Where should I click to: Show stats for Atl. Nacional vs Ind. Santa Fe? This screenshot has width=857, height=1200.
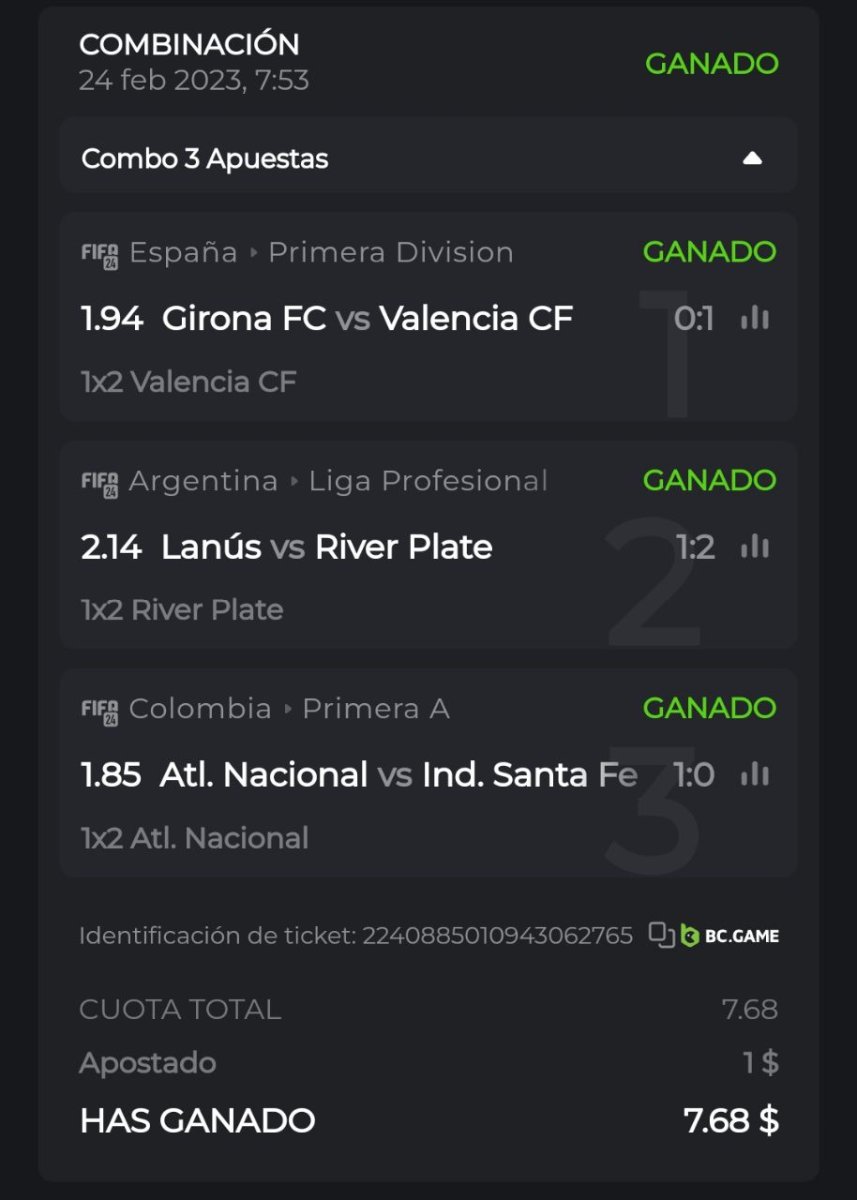point(755,774)
